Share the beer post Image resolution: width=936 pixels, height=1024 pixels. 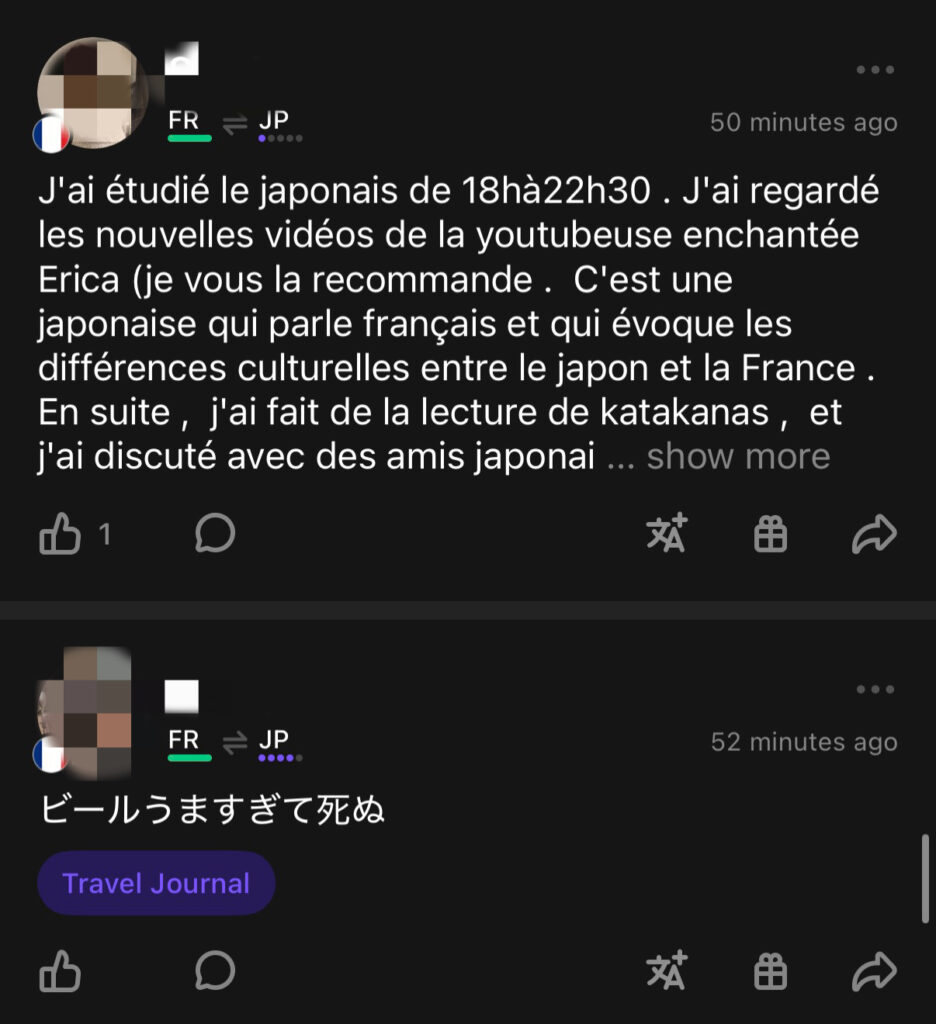pyautogui.click(x=874, y=971)
